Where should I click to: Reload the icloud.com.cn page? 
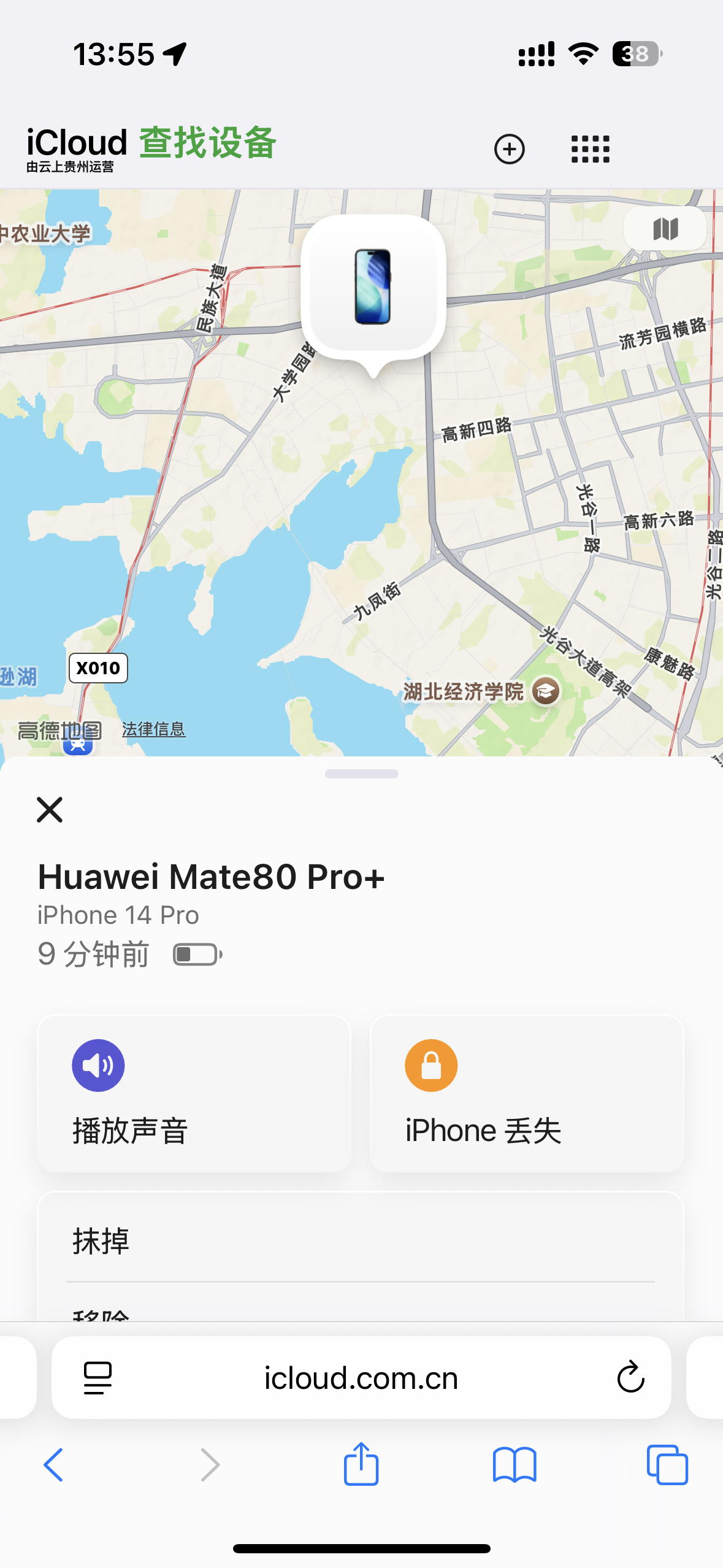click(630, 1378)
